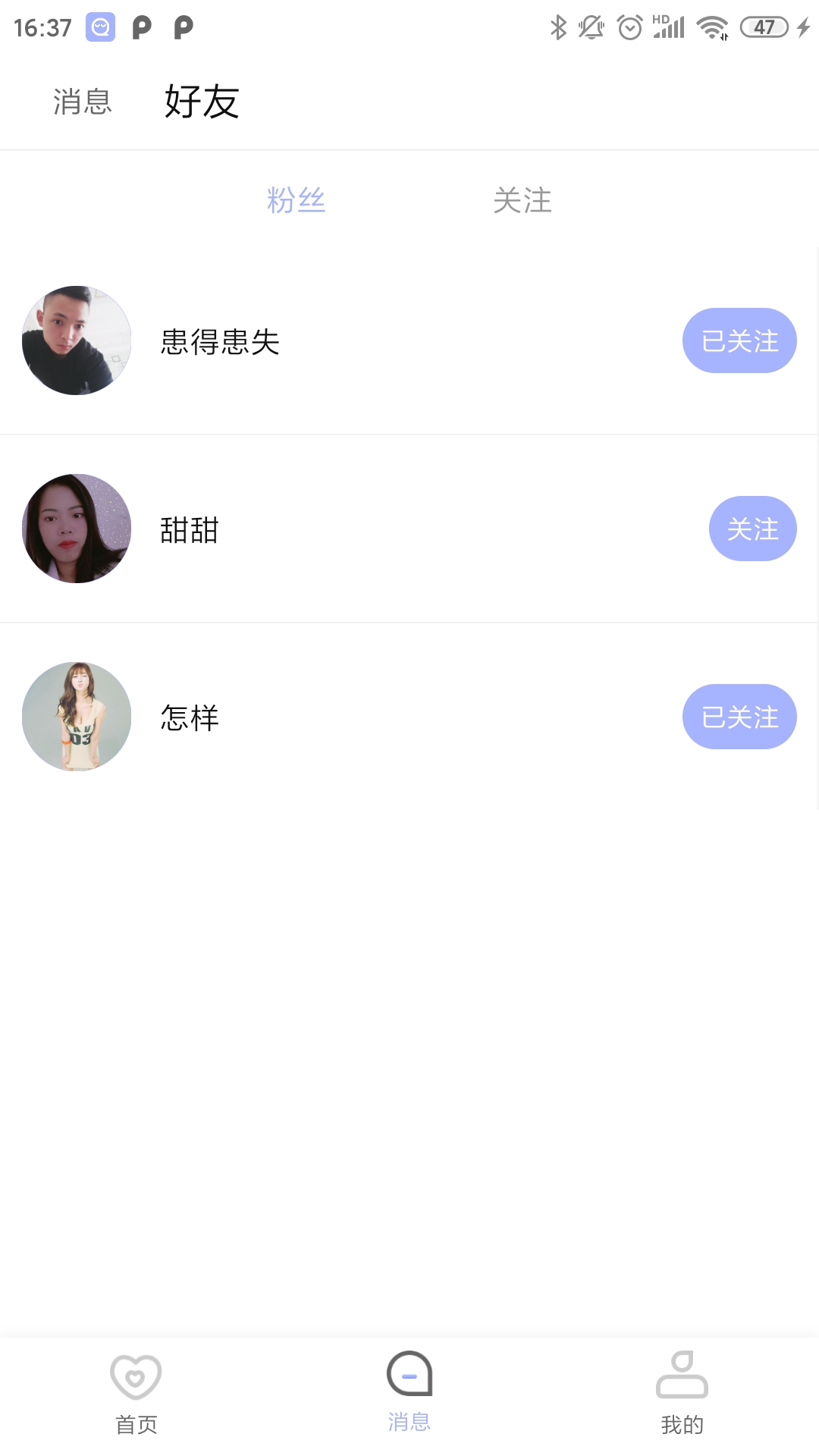The image size is (819, 1456).
Task: Select the row of user 甜甜
Action: click(379, 529)
